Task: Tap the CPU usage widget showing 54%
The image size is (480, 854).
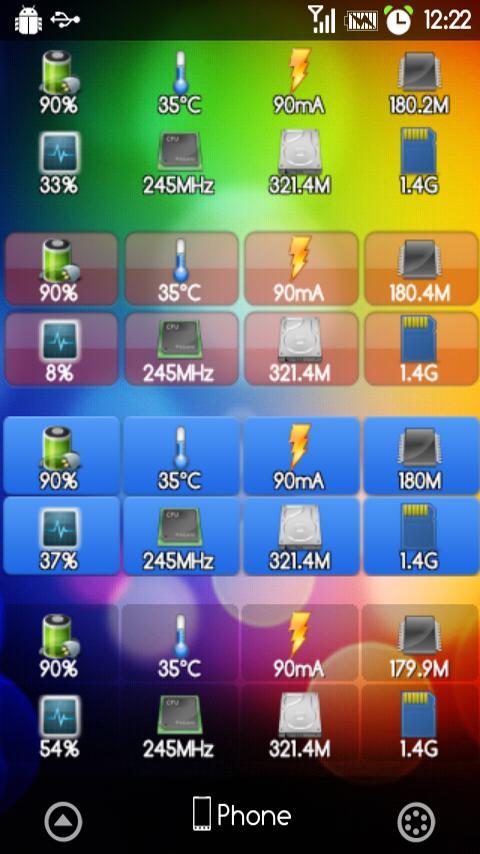Action: [x=60, y=724]
